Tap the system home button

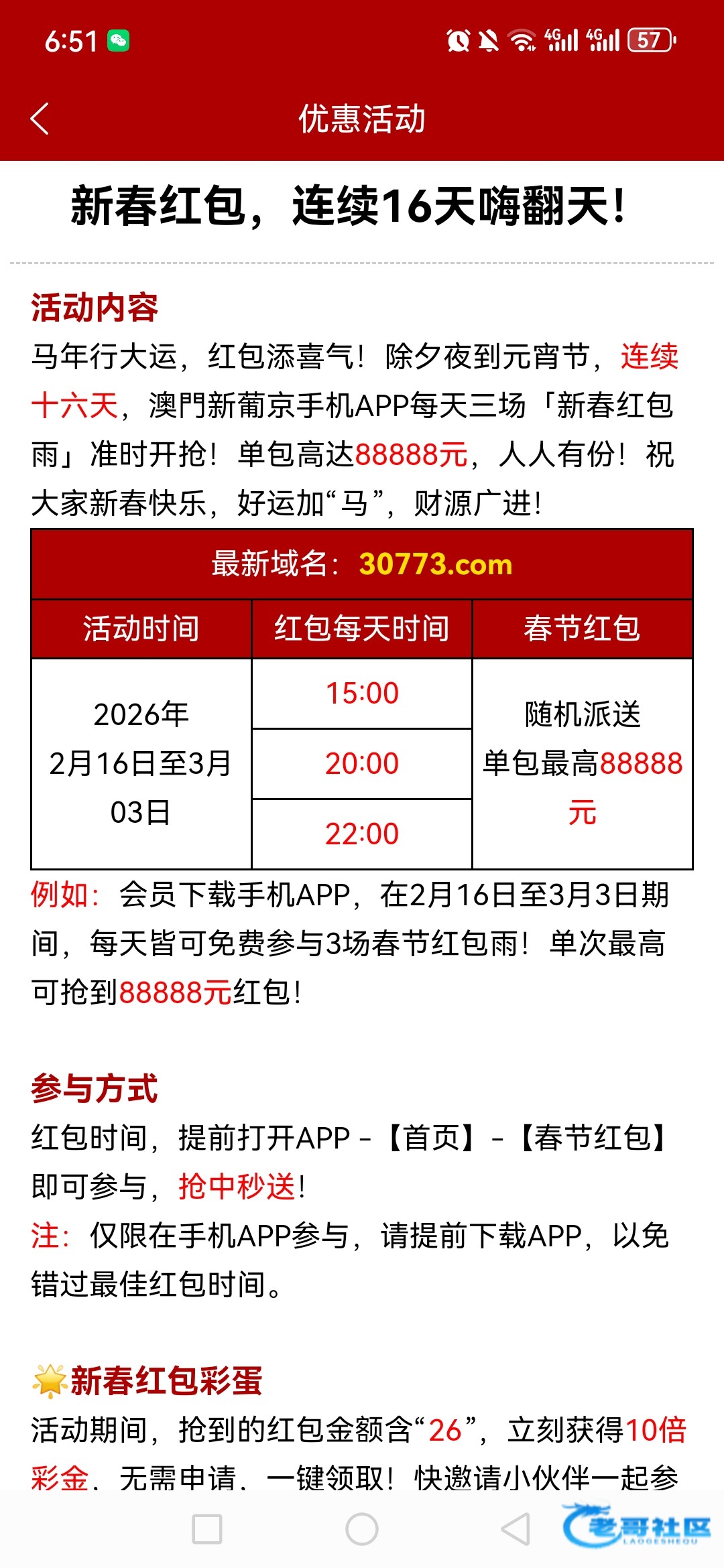point(362,1529)
